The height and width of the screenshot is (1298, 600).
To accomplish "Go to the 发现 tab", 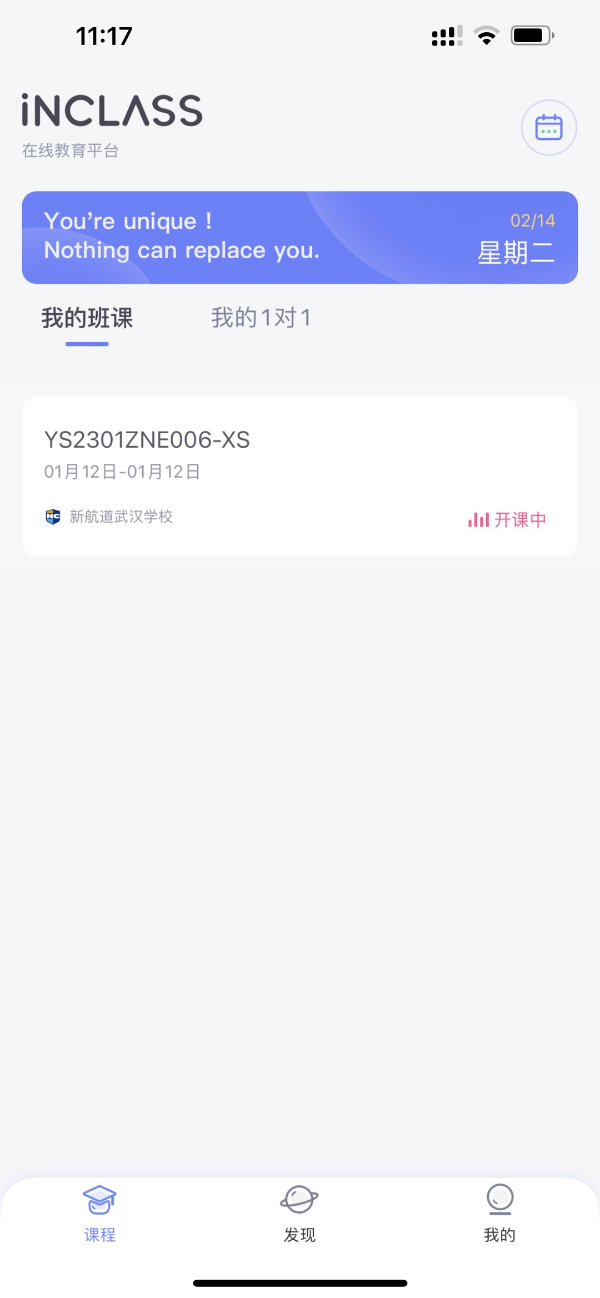I will [x=299, y=1213].
